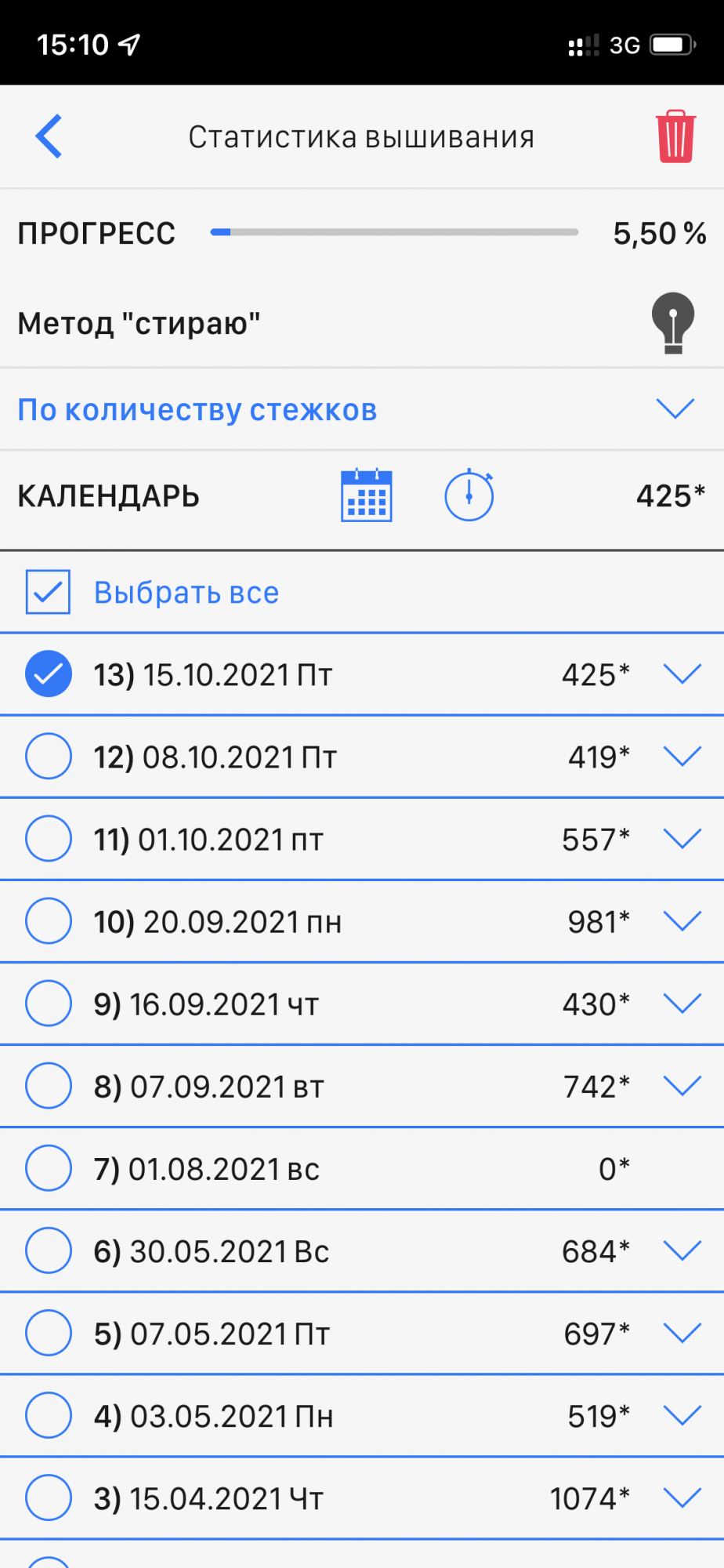
Task: Uncheck entry 13) 15.10.2021
Action: (49, 674)
